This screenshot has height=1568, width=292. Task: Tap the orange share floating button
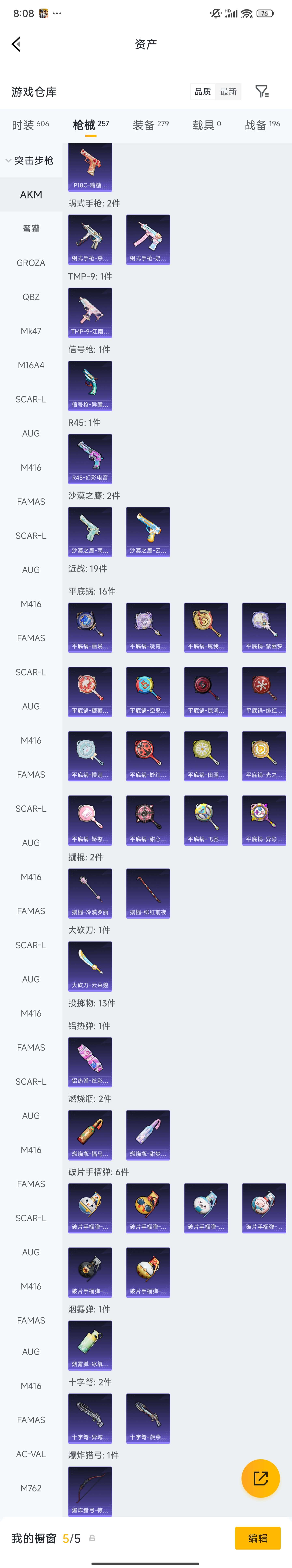(260, 1478)
